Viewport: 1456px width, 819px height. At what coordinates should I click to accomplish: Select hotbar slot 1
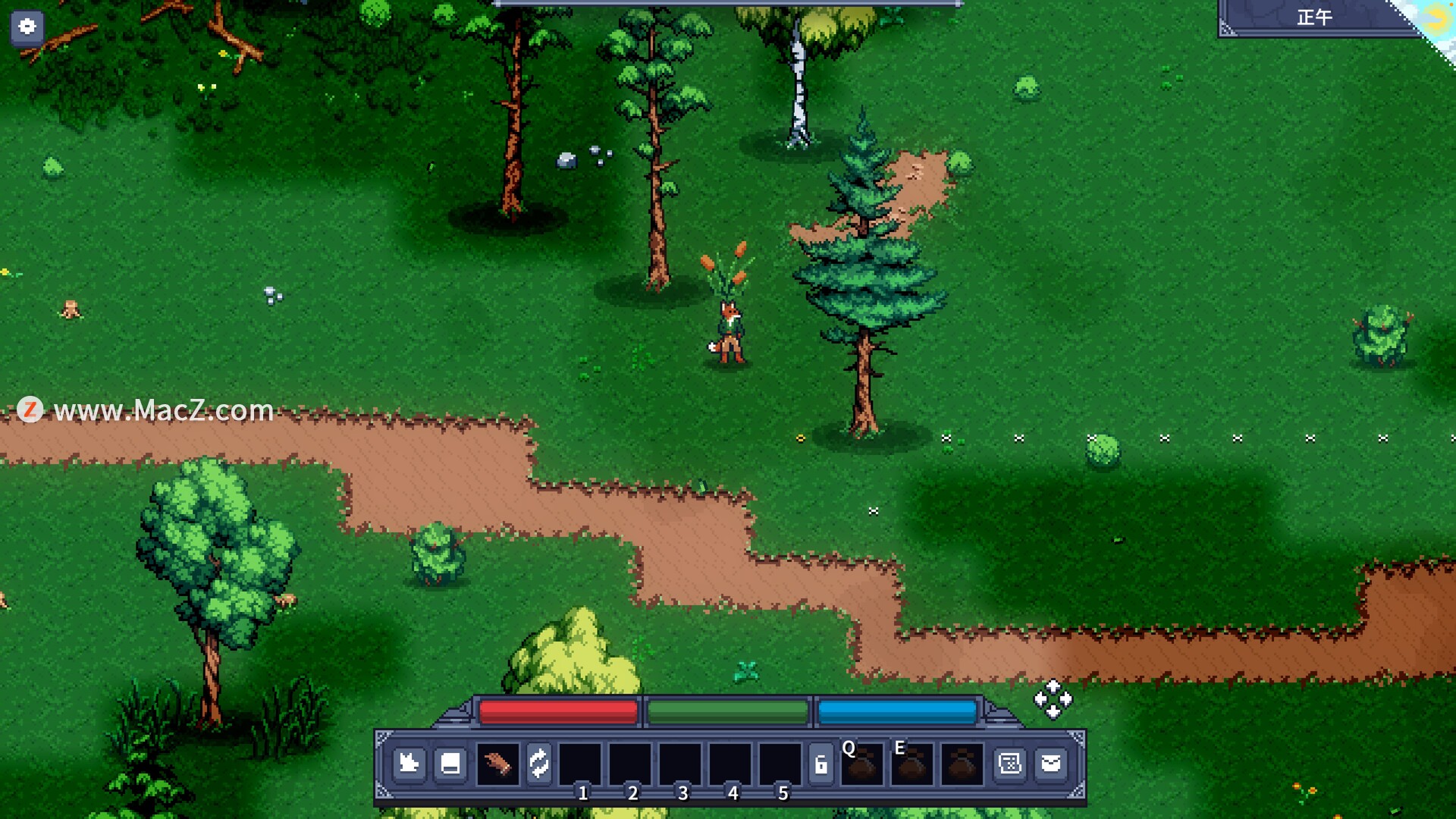[x=580, y=764]
